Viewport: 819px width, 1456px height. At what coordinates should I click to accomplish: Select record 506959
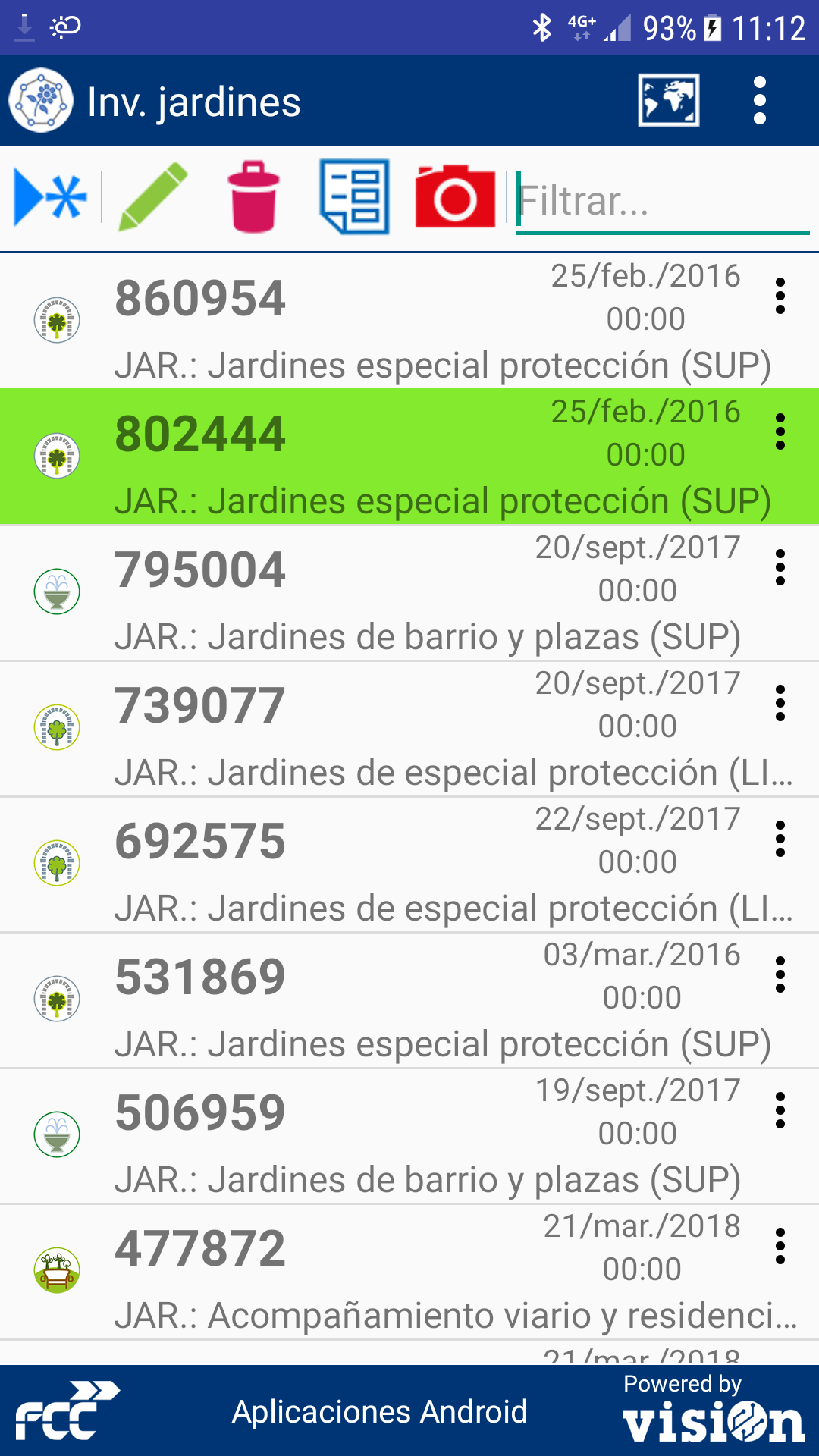(x=379, y=1135)
